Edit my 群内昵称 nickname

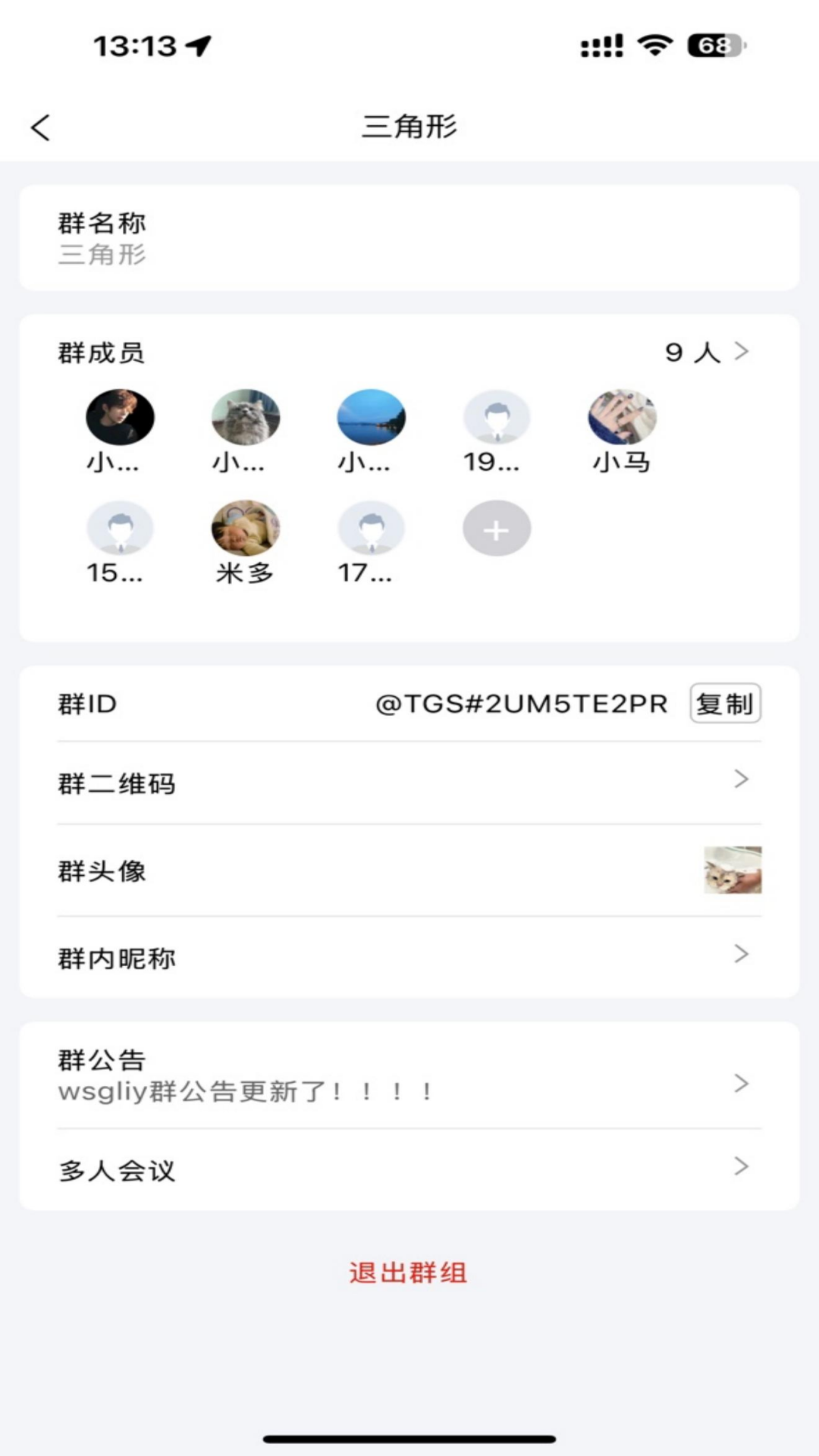point(409,958)
